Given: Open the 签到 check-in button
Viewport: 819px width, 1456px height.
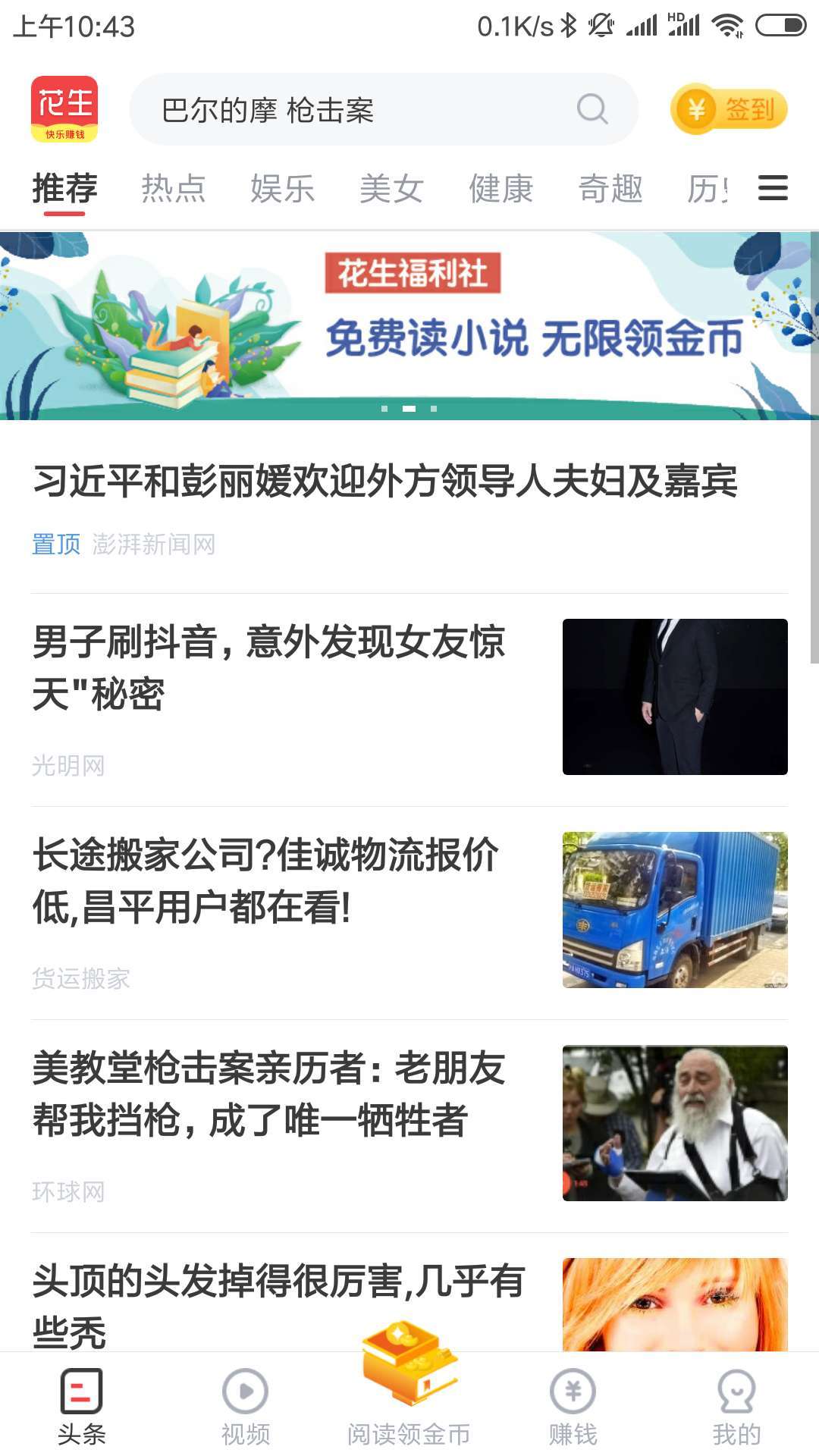Looking at the screenshot, I should 730,109.
